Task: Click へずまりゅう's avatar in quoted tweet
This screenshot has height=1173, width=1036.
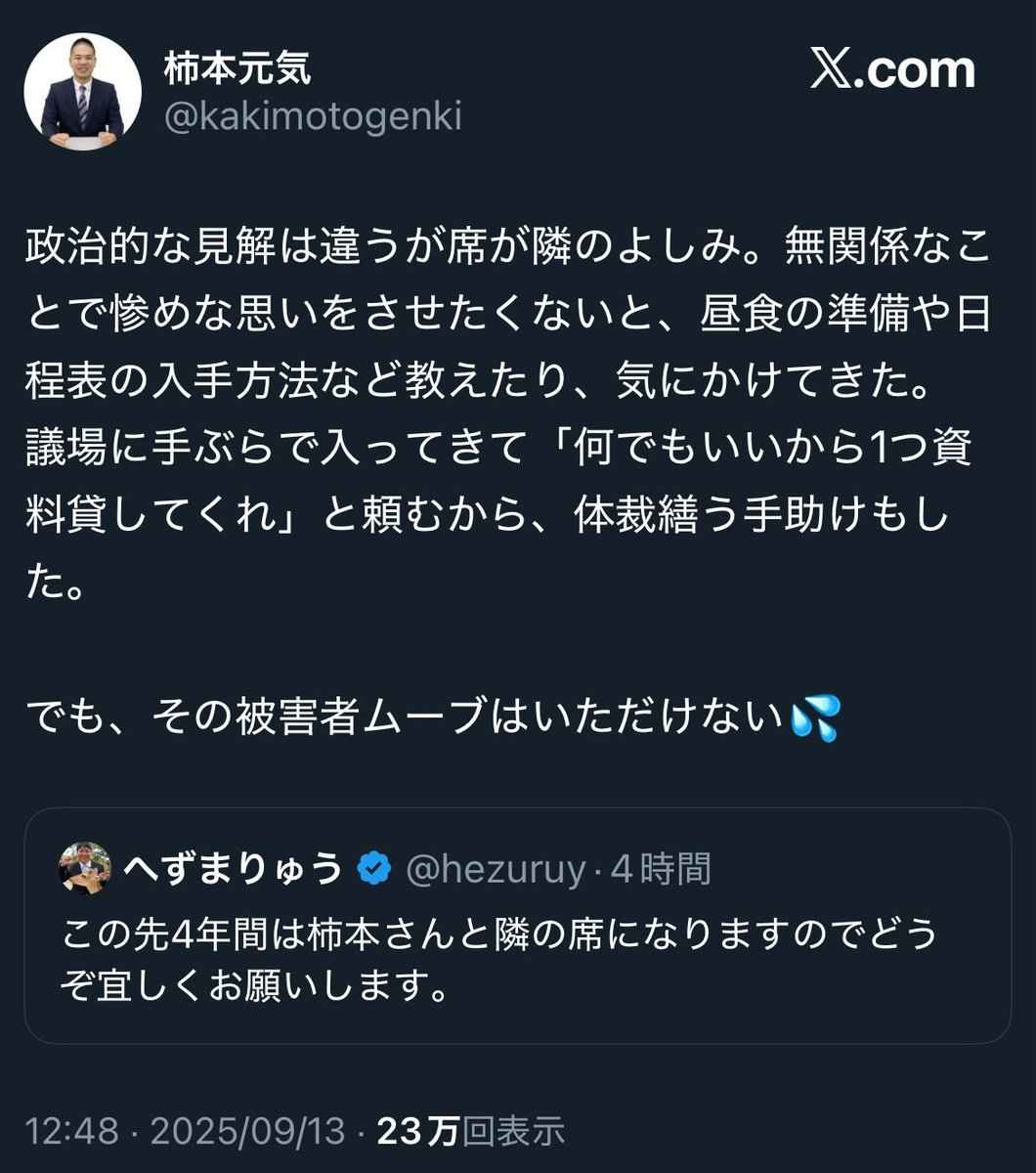Action: tap(86, 865)
